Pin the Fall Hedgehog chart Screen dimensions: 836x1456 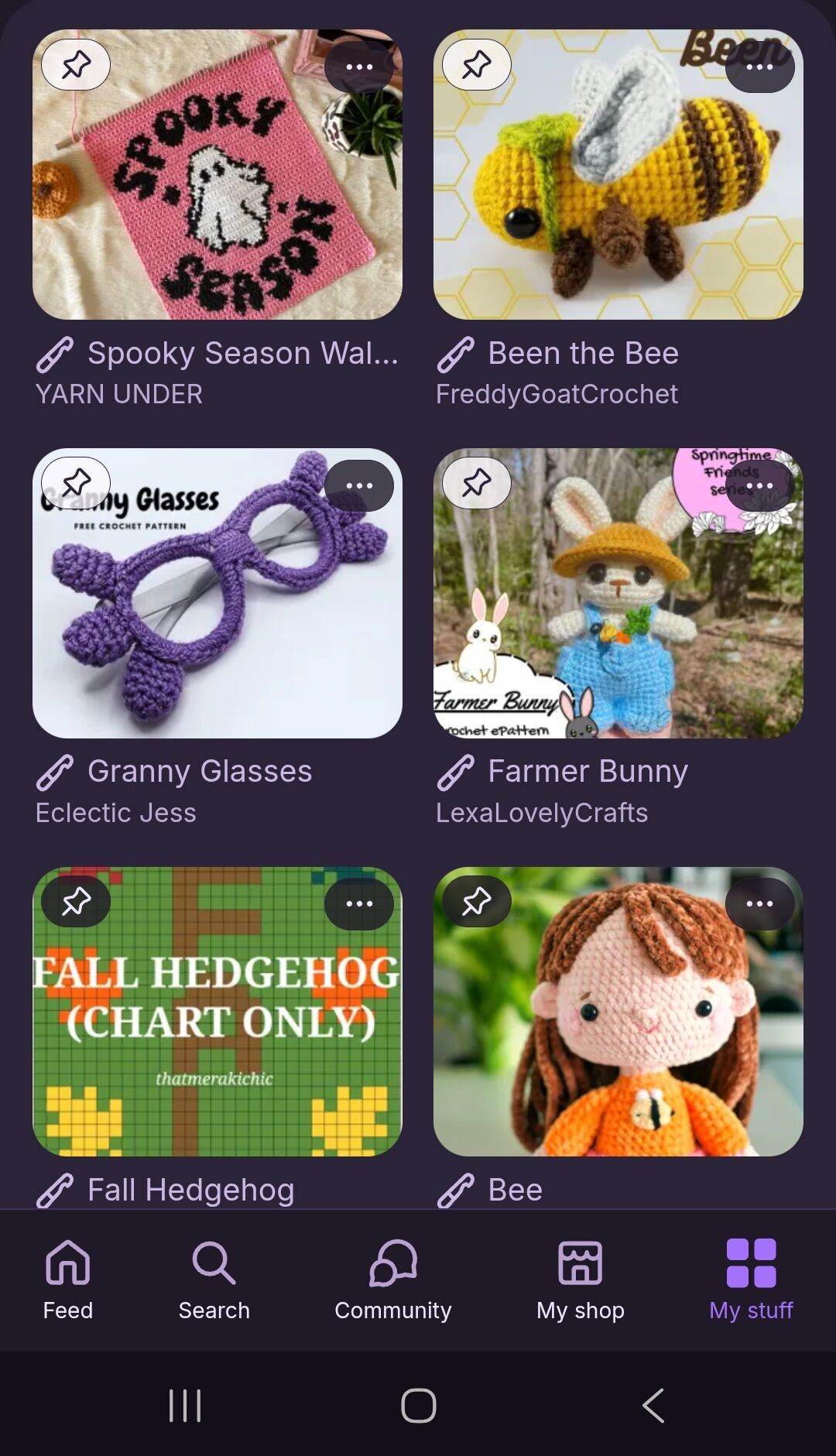point(76,901)
